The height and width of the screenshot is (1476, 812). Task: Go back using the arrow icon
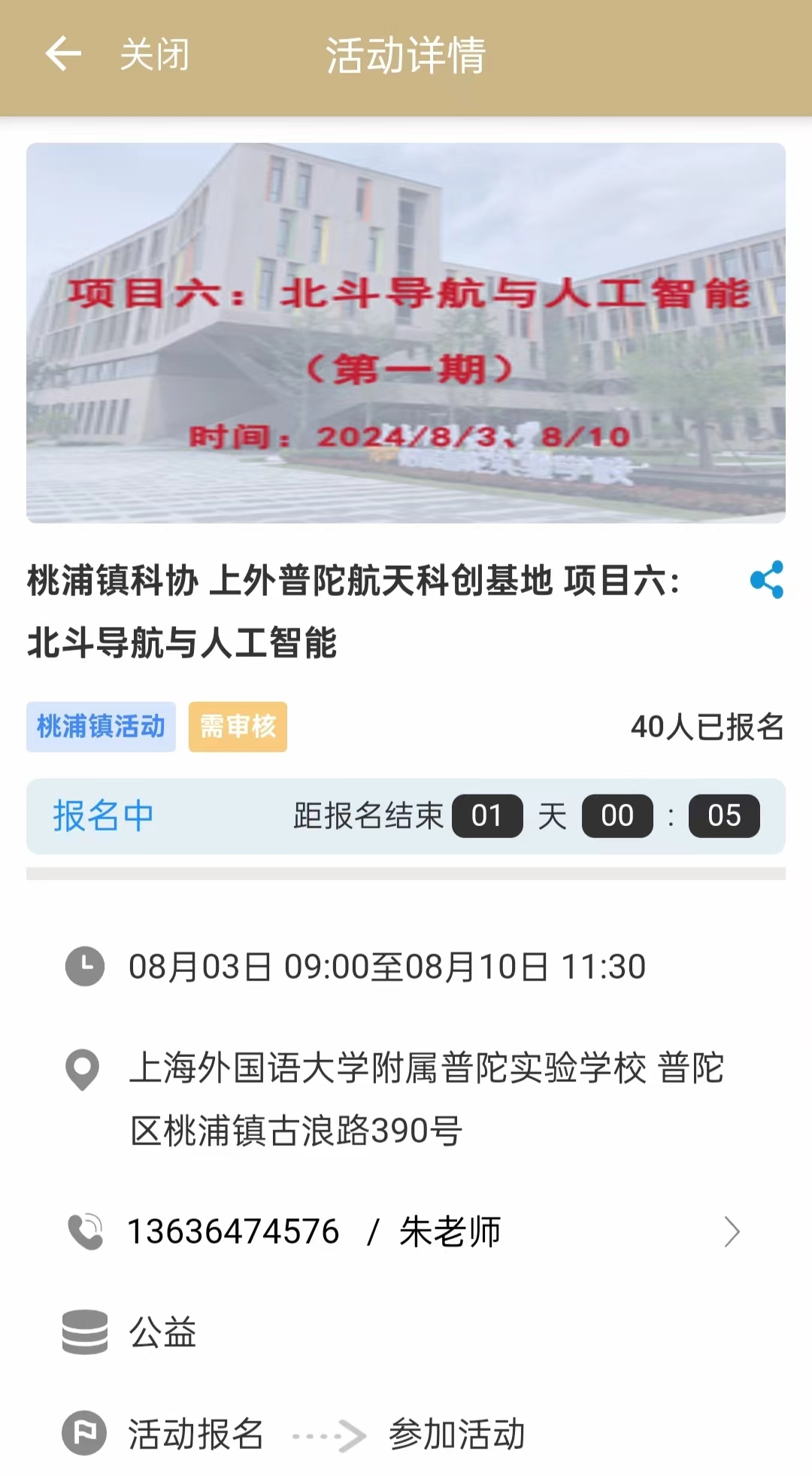click(x=63, y=54)
